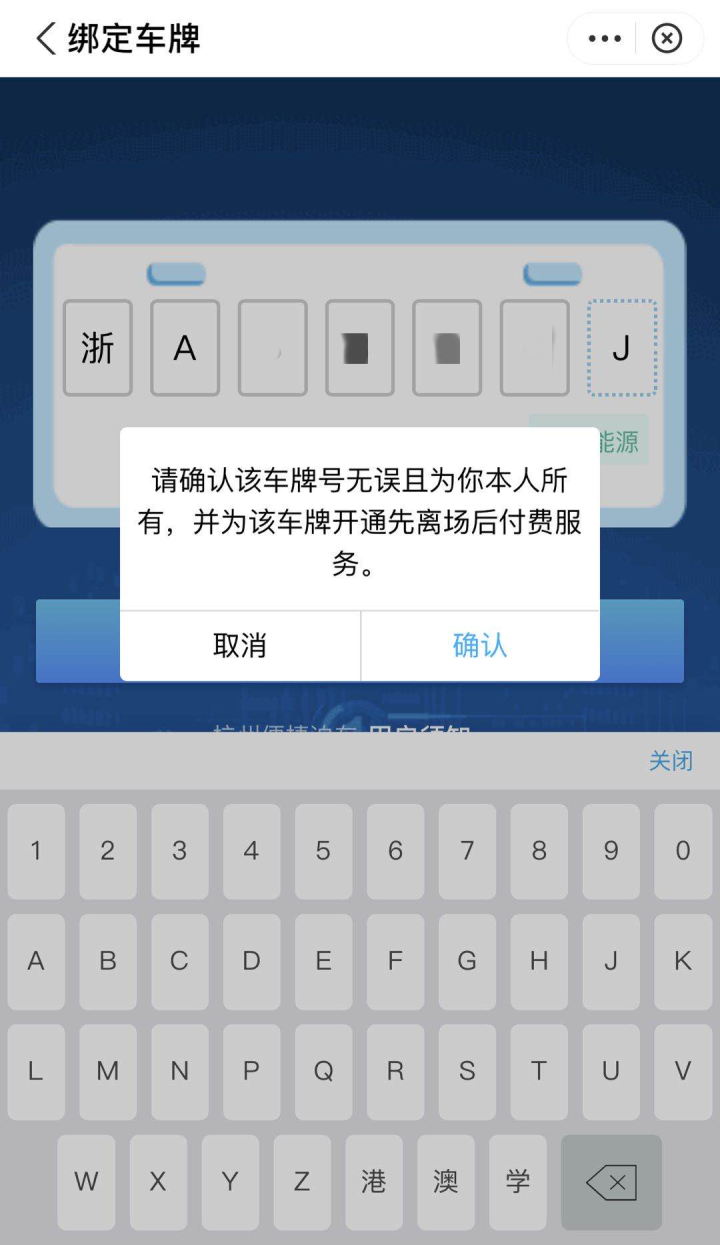Select the 浙 province box
Image resolution: width=720 pixels, height=1245 pixels.
click(98, 348)
